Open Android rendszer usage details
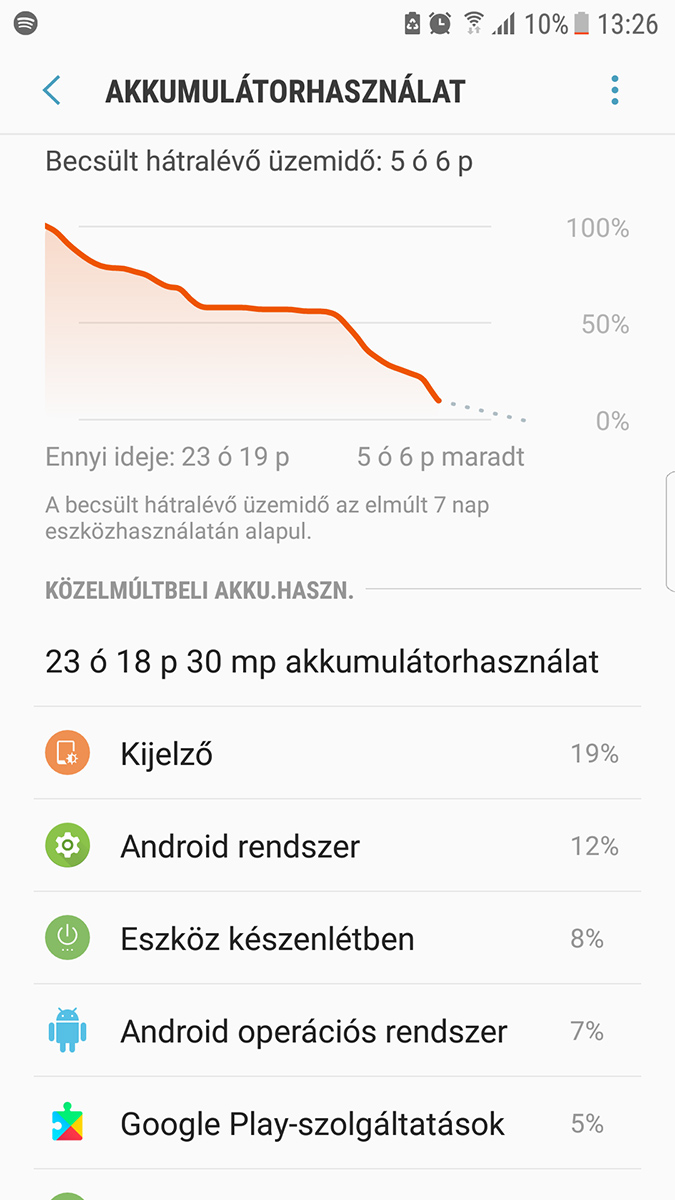 [337, 846]
